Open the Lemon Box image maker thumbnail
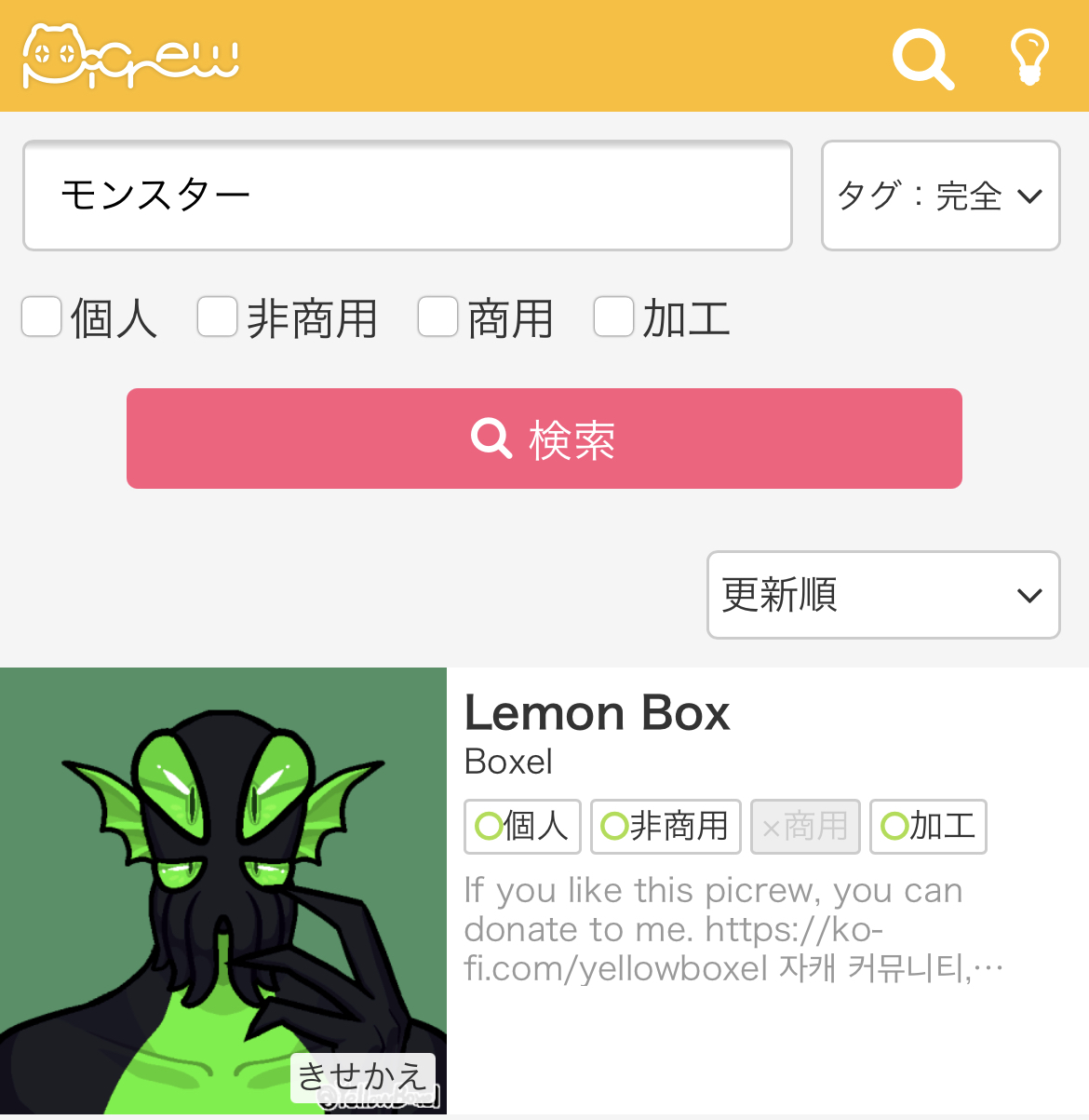Image resolution: width=1089 pixels, height=1120 pixels. tap(223, 891)
